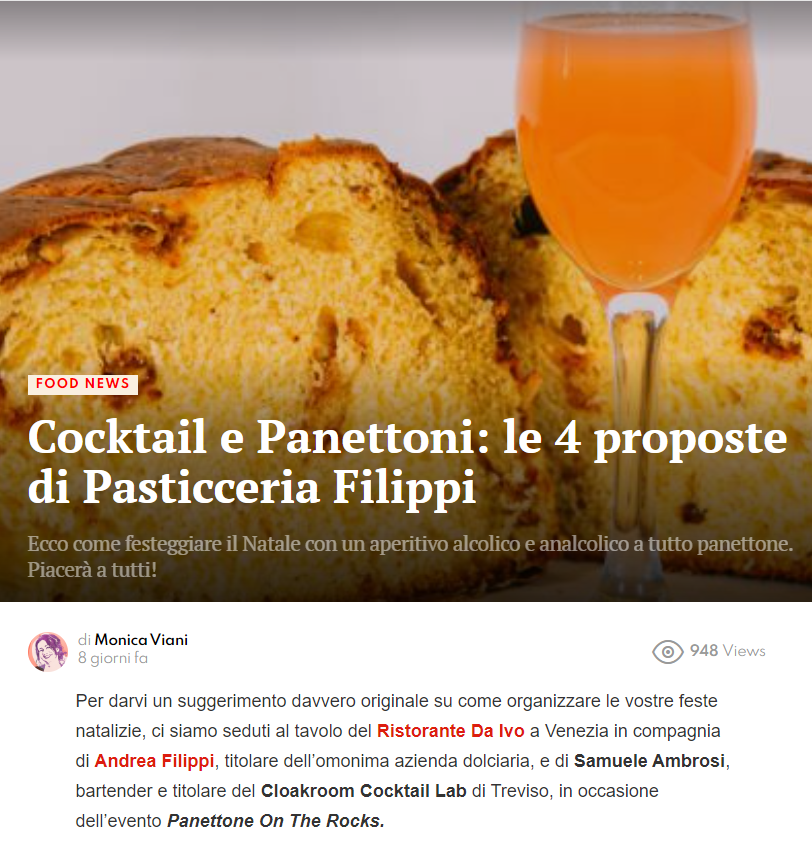Follow the Andrea Filippi link
812x843 pixels.
pos(154,761)
